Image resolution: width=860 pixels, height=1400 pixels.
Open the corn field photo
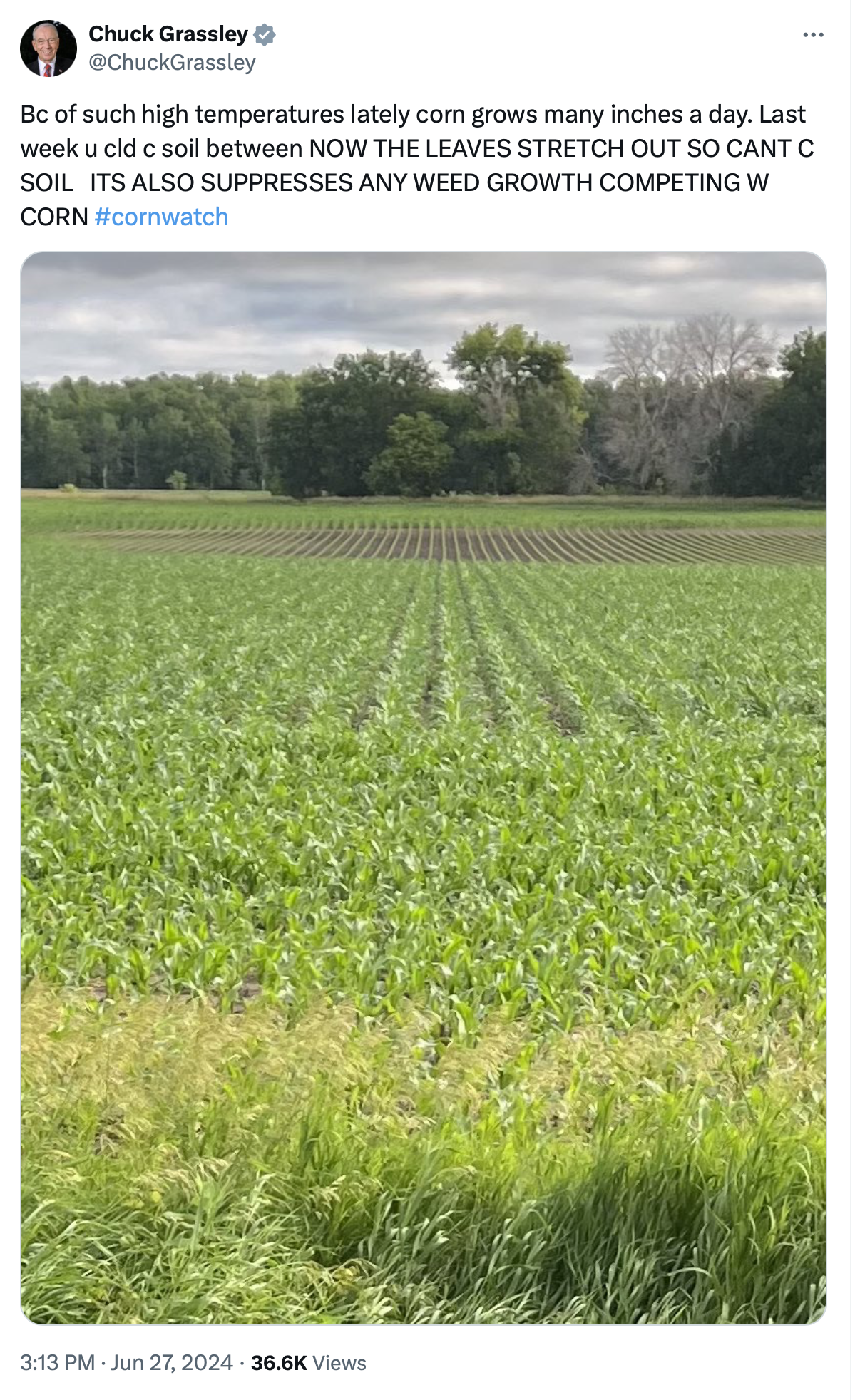(x=424, y=788)
